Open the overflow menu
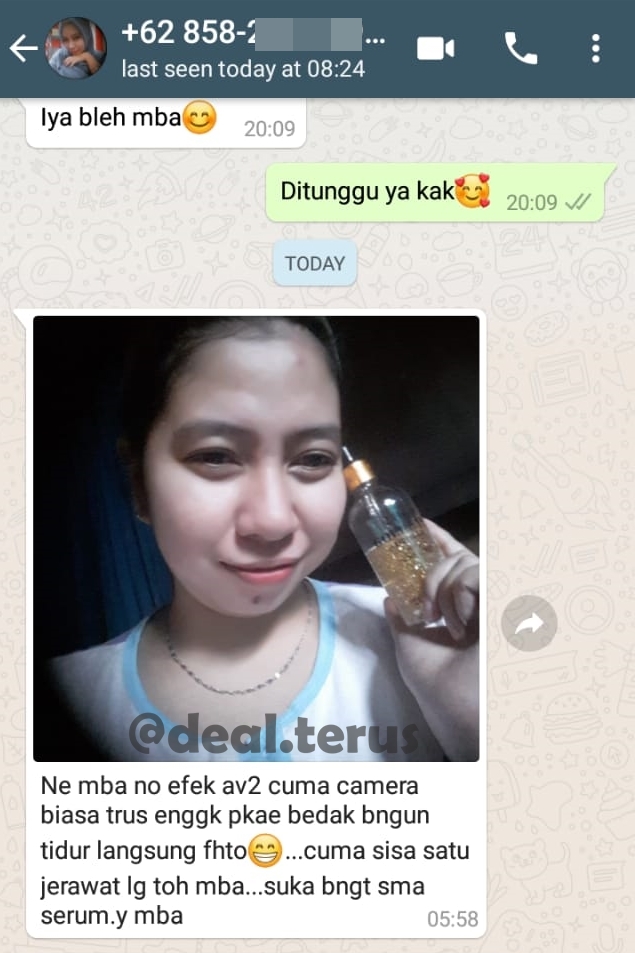635x953 pixels. 596,48
